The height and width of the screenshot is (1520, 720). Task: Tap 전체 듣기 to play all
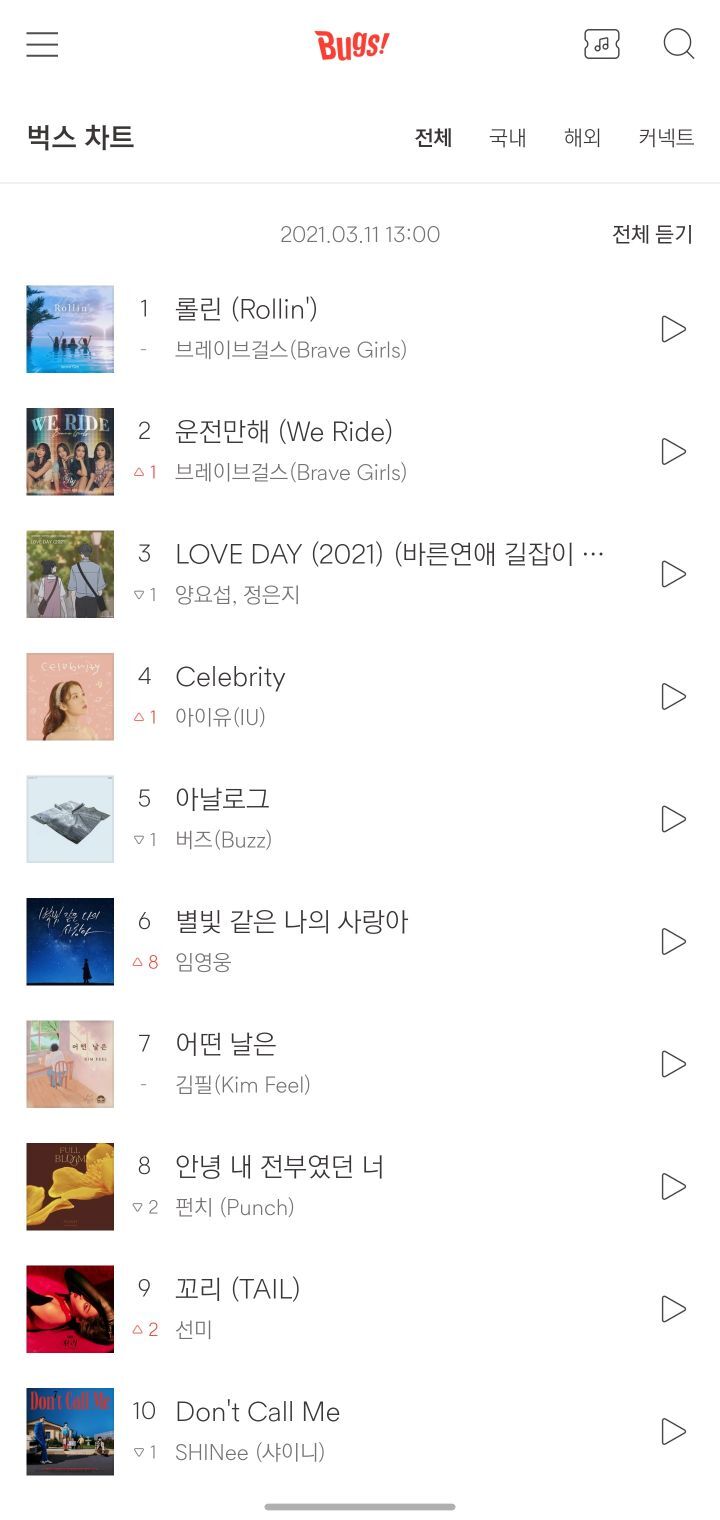point(652,234)
